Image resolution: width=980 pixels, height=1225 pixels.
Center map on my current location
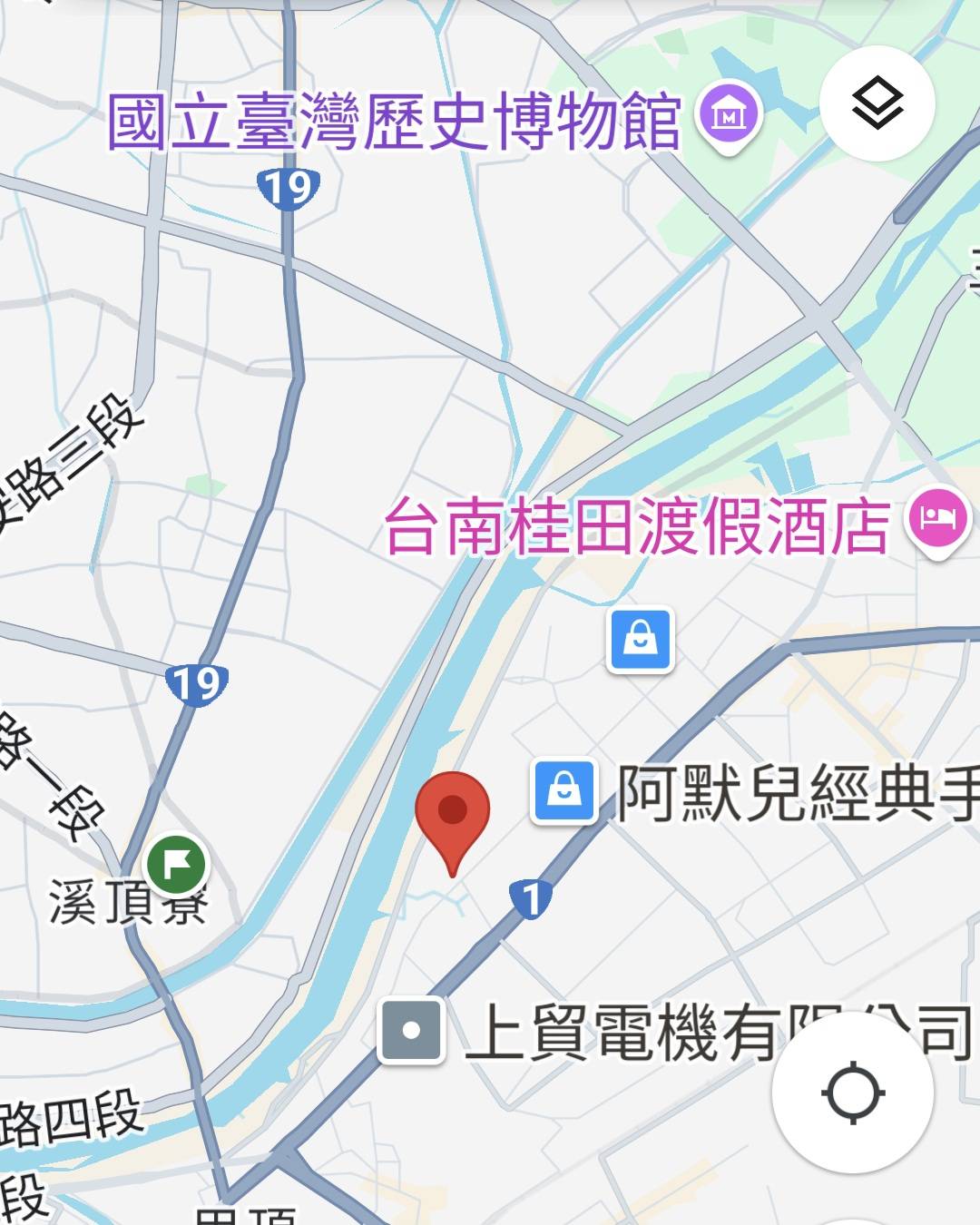pyautogui.click(x=852, y=1093)
